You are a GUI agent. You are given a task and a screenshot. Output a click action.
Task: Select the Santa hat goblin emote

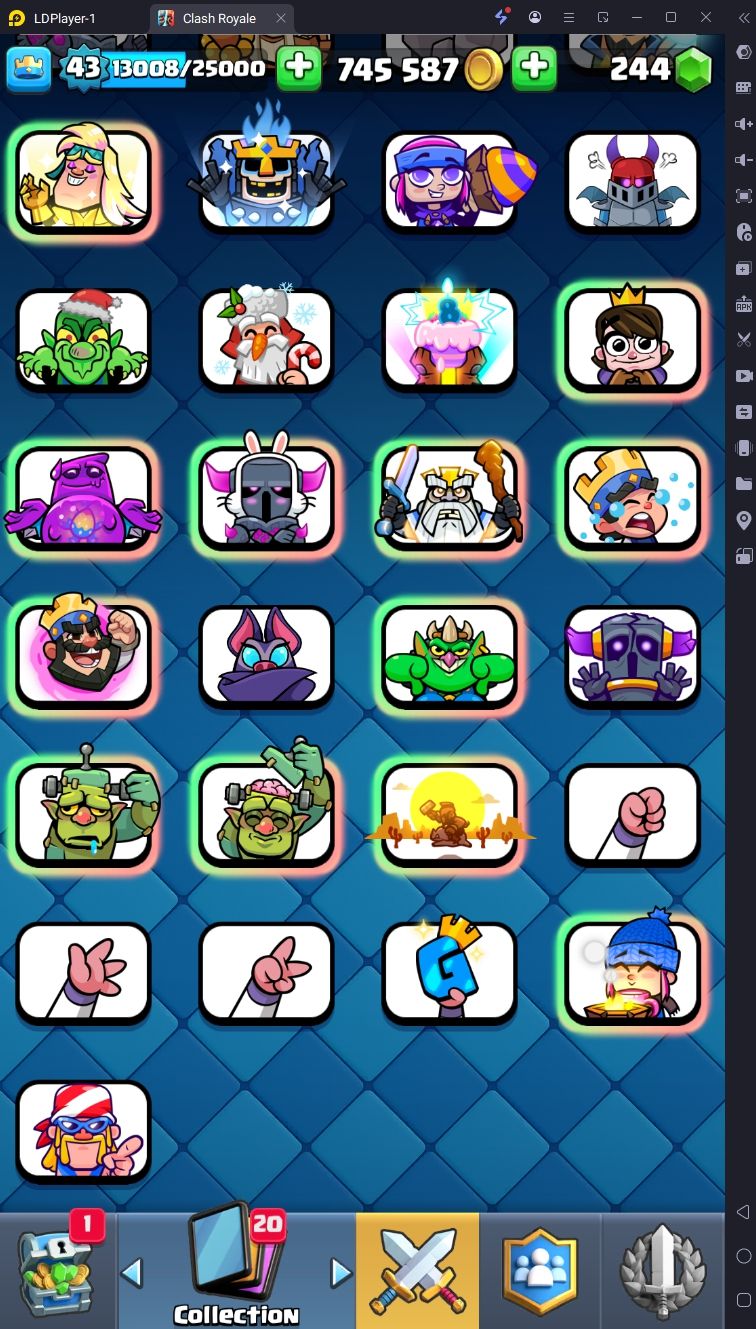click(x=83, y=340)
